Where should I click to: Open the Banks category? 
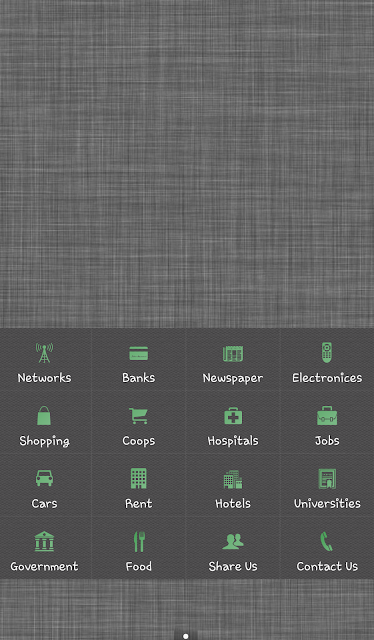tap(139, 360)
